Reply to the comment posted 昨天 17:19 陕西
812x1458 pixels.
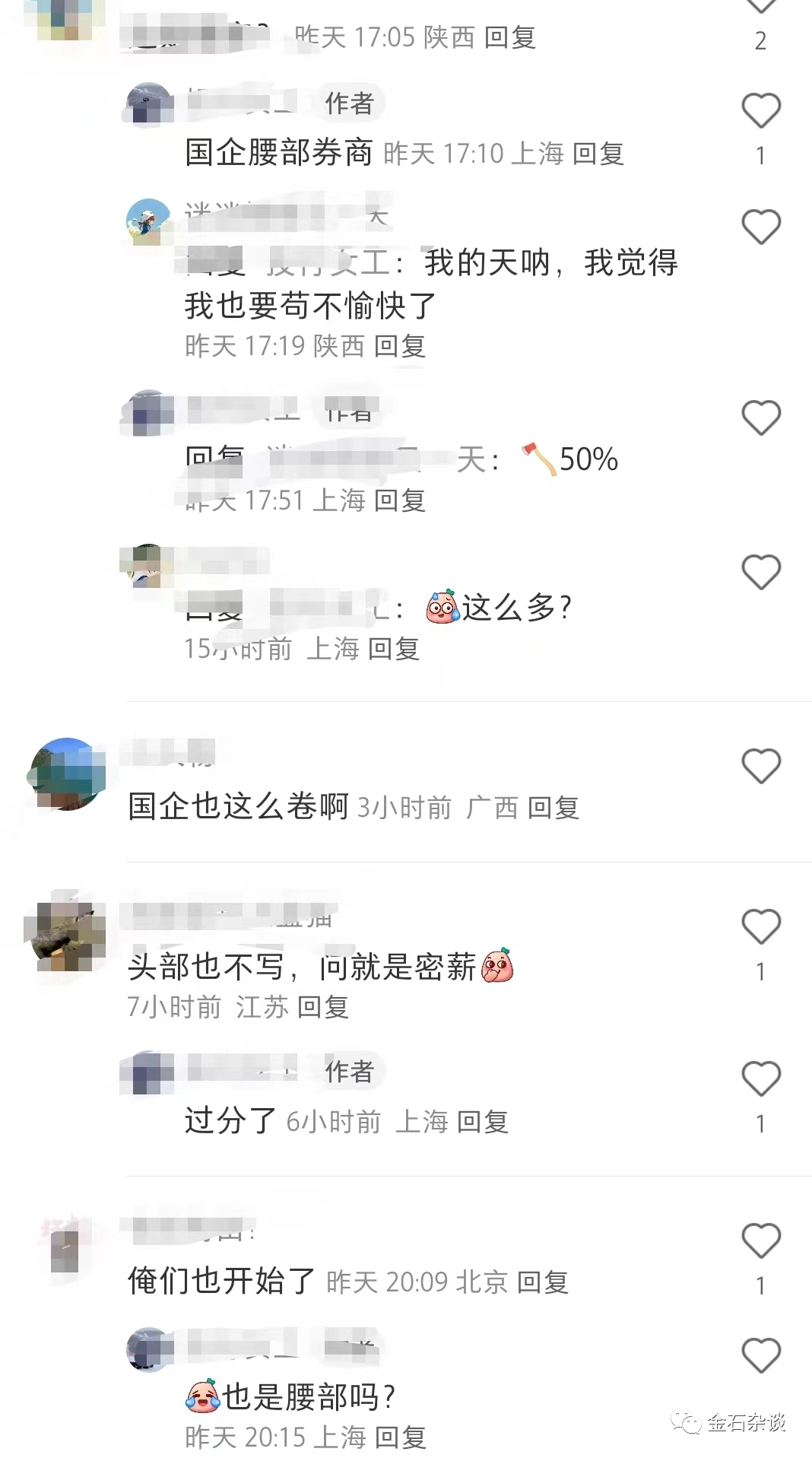pyautogui.click(x=399, y=346)
